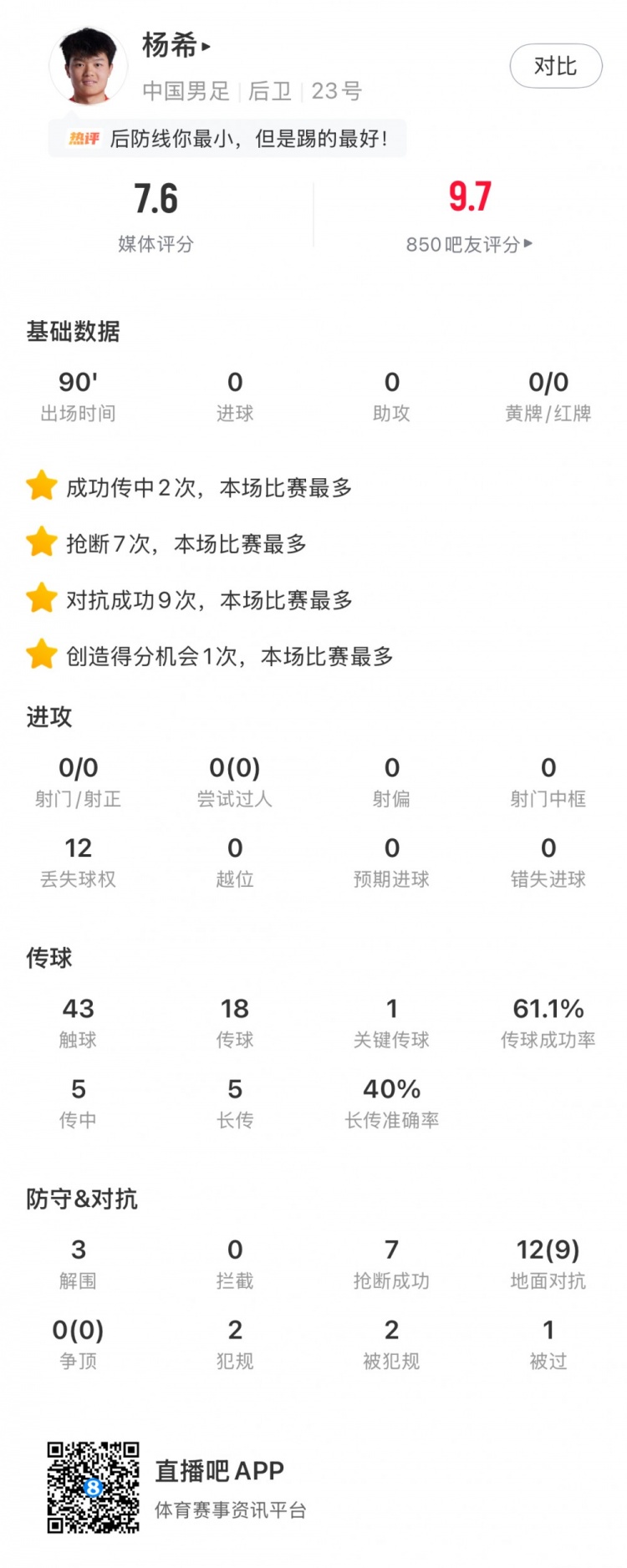Open the 对比 comparison button
The image size is (627, 1568).
point(556,66)
